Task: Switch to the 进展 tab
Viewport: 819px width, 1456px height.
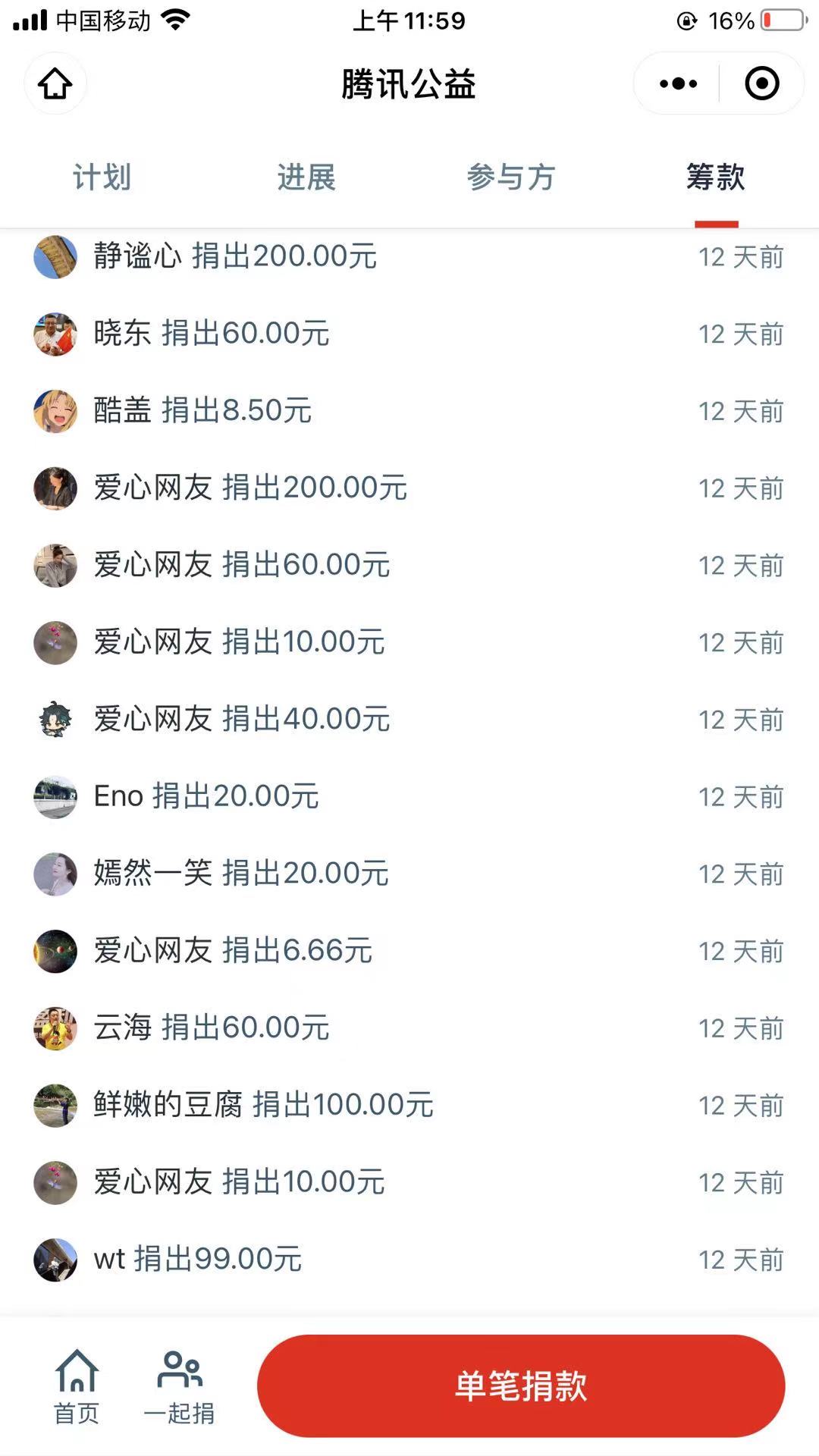Action: (x=306, y=177)
